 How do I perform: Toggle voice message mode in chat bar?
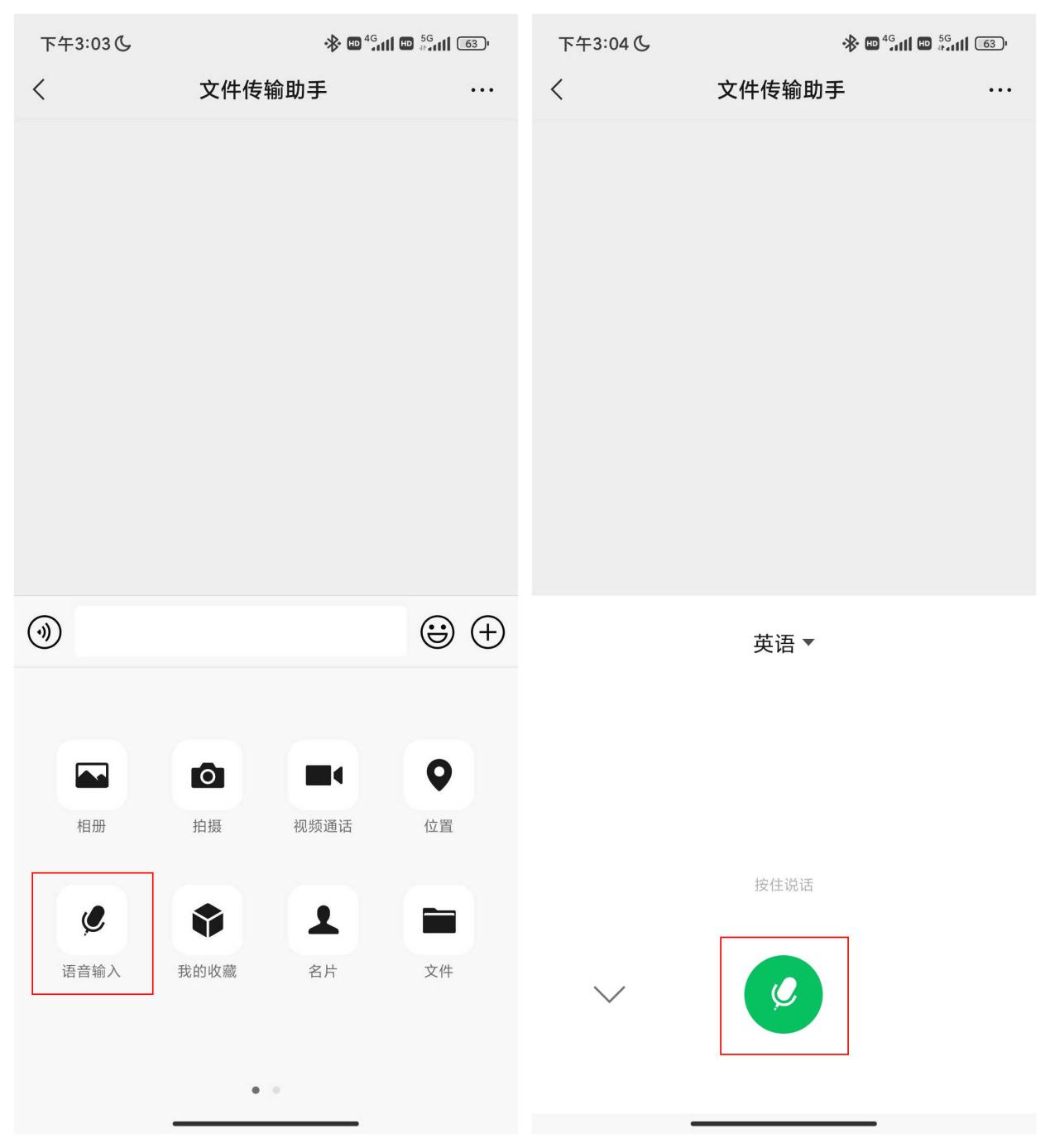coord(44,632)
